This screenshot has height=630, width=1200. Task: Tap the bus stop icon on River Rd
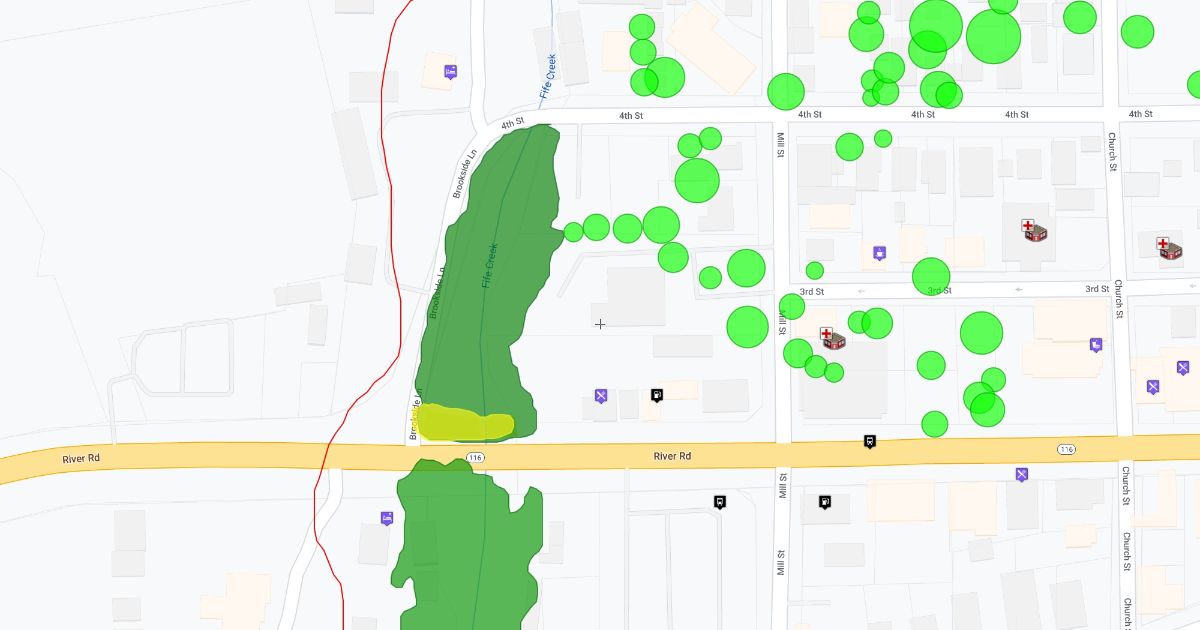870,441
